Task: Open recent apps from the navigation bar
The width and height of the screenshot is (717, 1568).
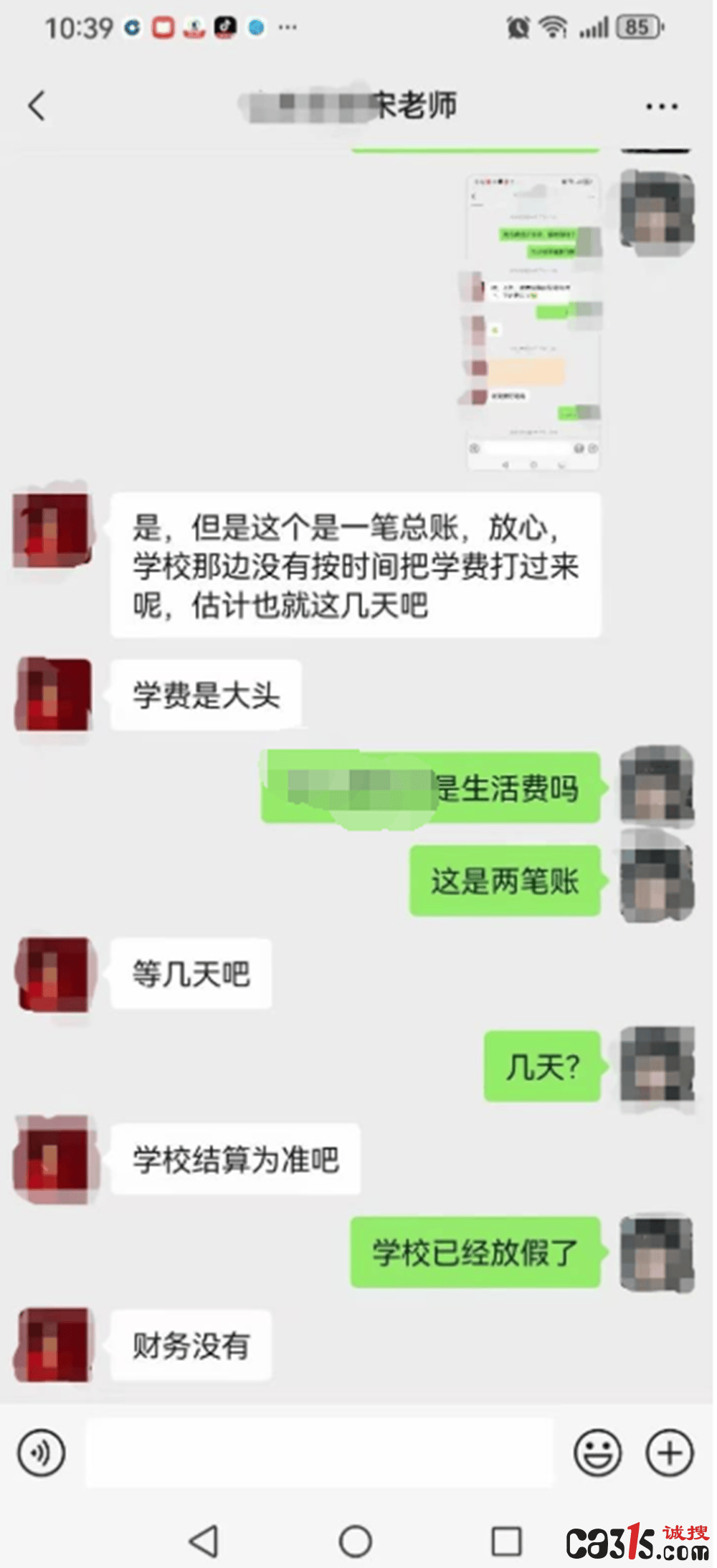Action: click(x=506, y=1541)
